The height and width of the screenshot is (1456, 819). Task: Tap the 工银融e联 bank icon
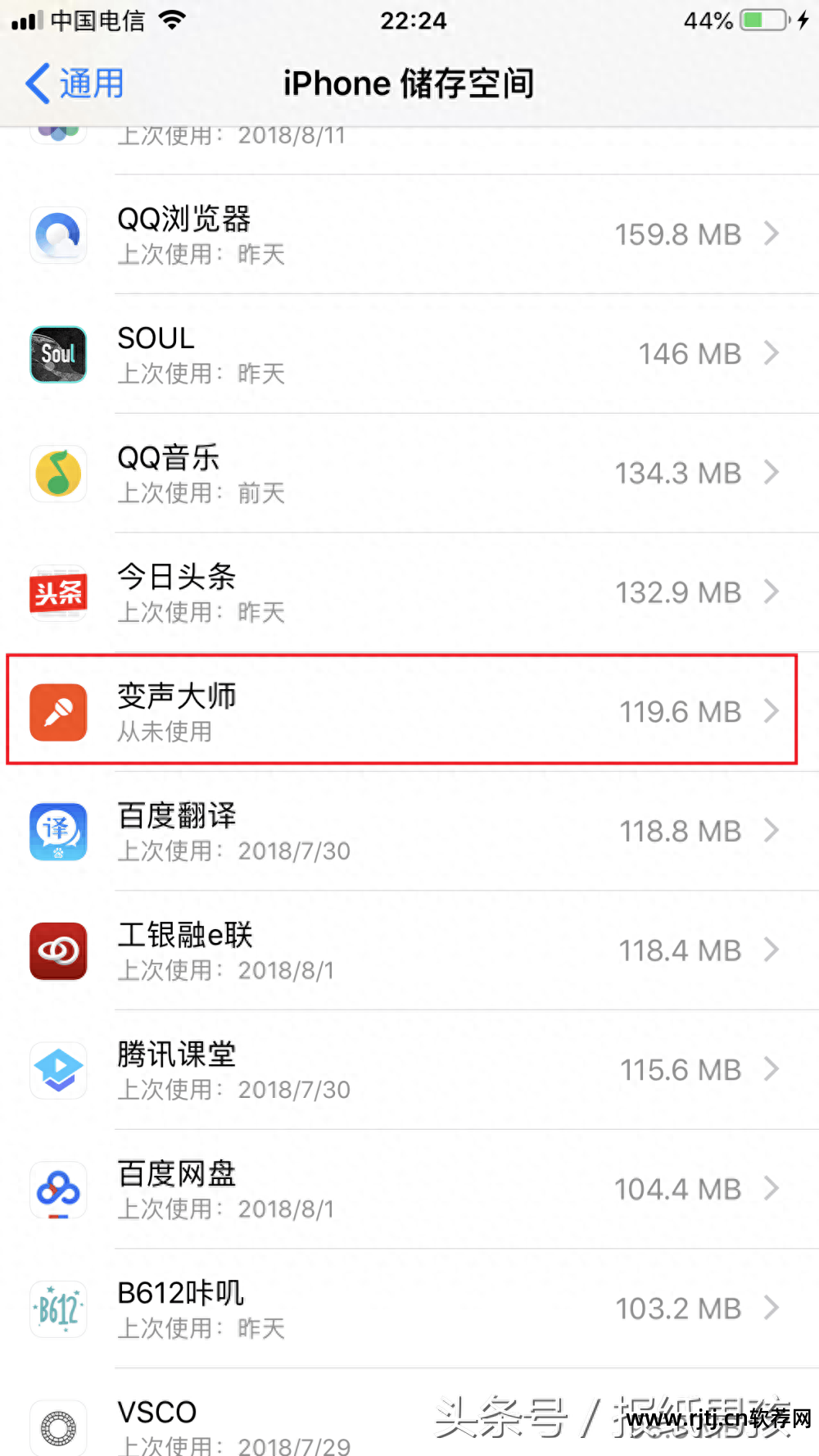(58, 950)
